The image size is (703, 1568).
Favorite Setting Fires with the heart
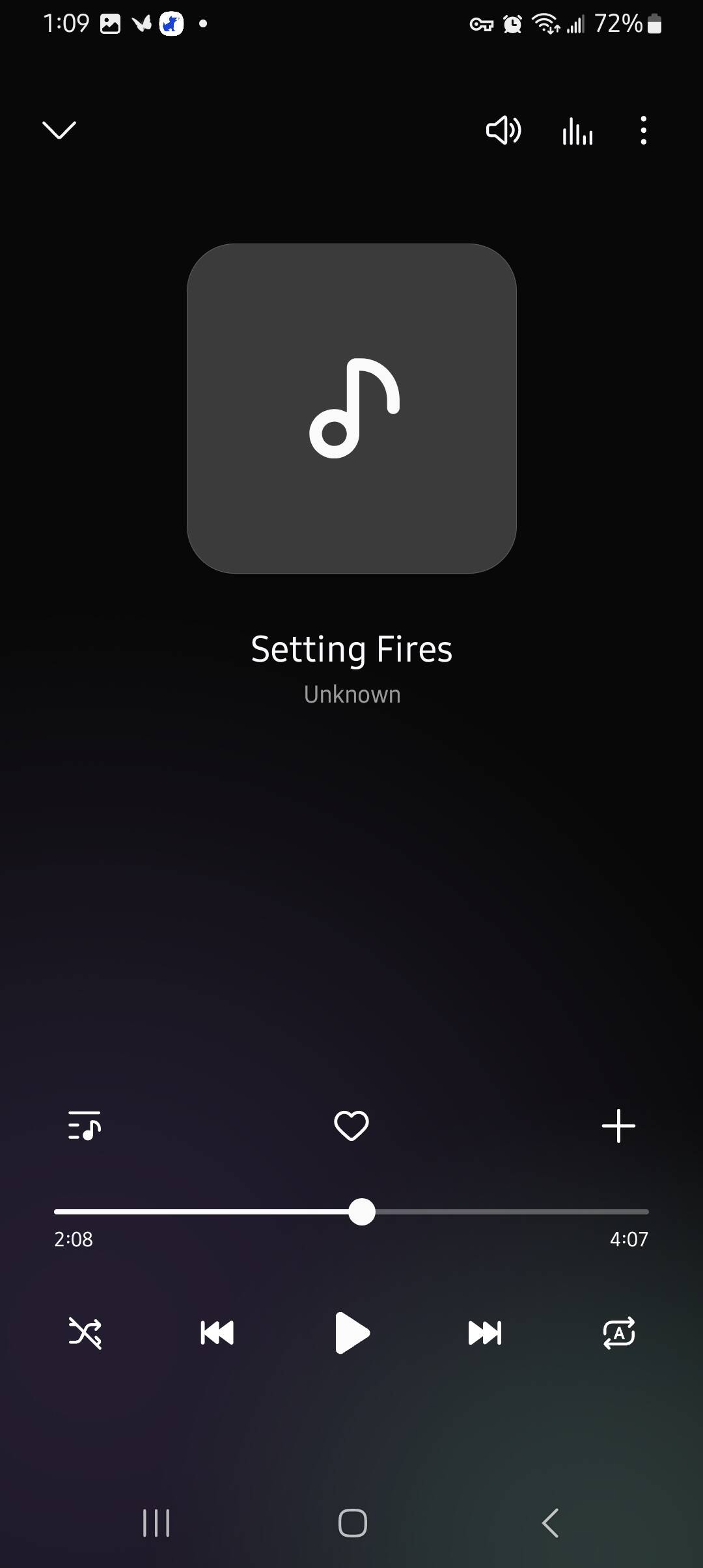pos(351,1126)
